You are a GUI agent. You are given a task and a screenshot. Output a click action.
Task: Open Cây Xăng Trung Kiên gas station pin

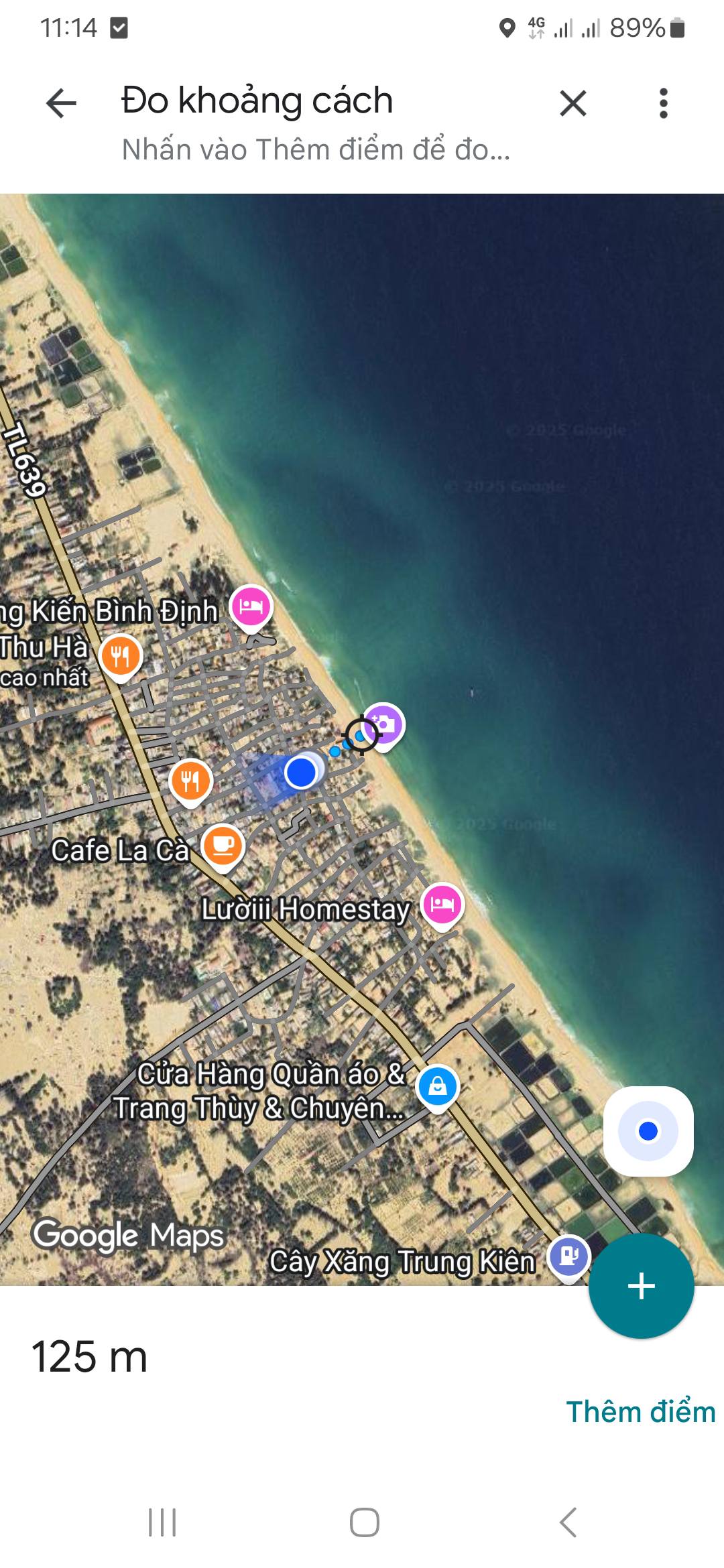(x=568, y=1256)
